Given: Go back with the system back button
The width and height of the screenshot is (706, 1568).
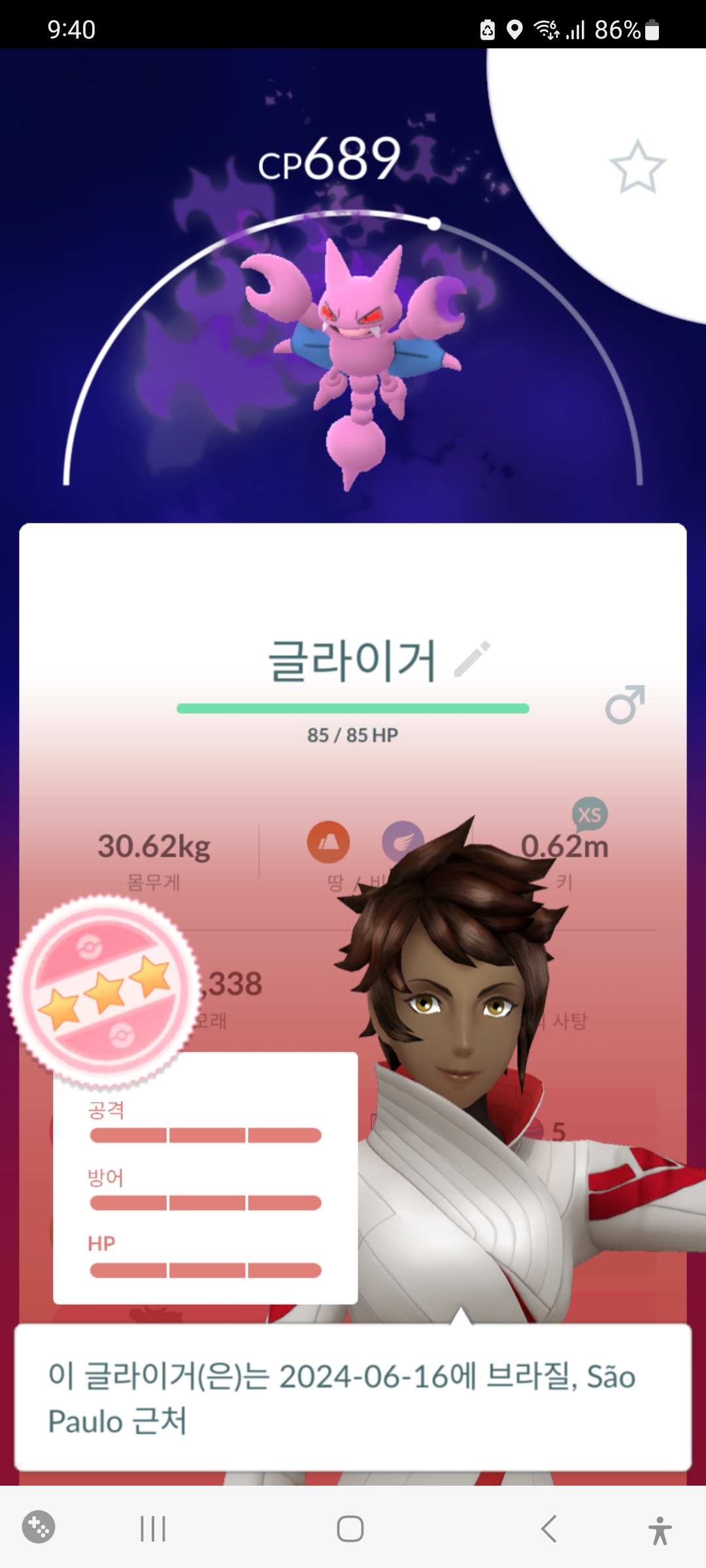Looking at the screenshot, I should [549, 1529].
